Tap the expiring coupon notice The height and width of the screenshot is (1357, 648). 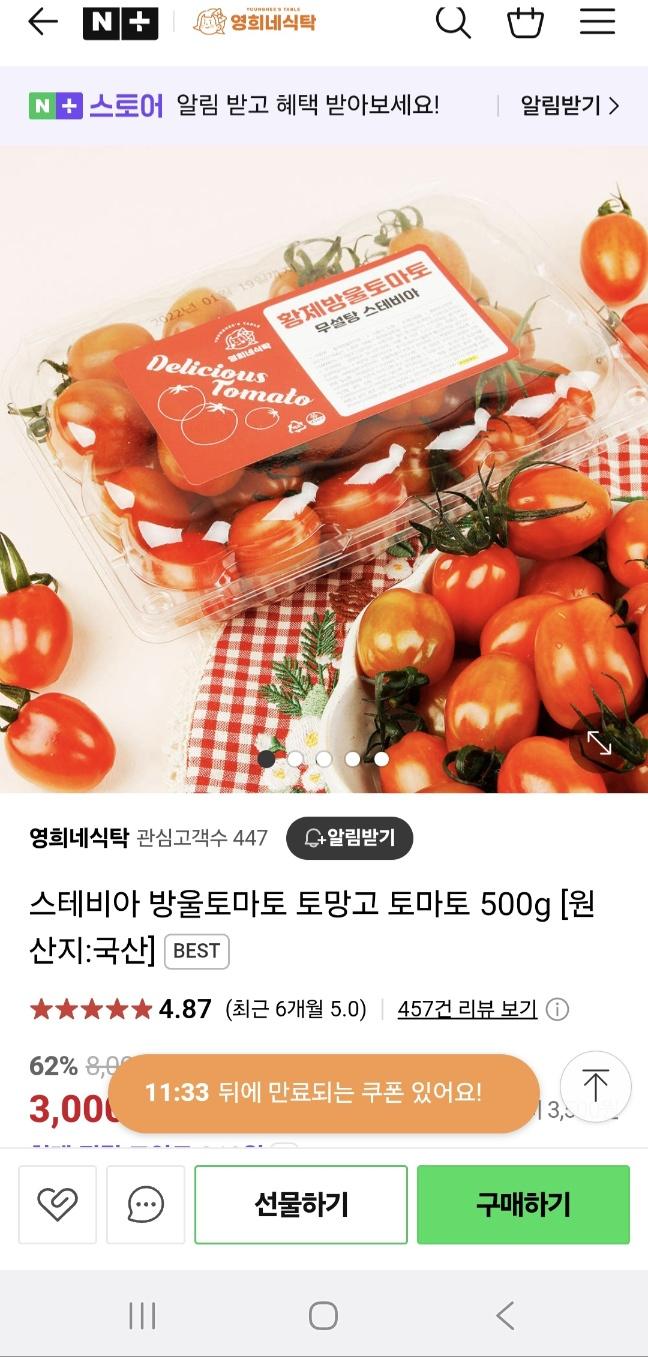tap(324, 1093)
